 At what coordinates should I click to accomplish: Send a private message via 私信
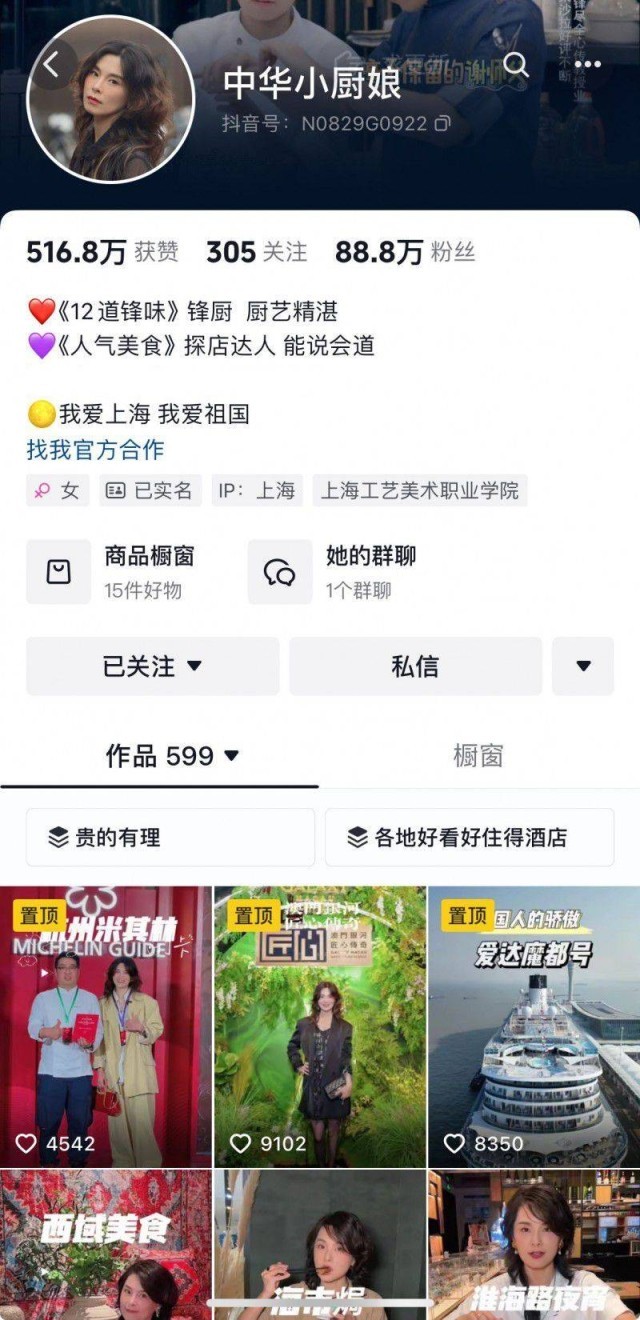(415, 666)
